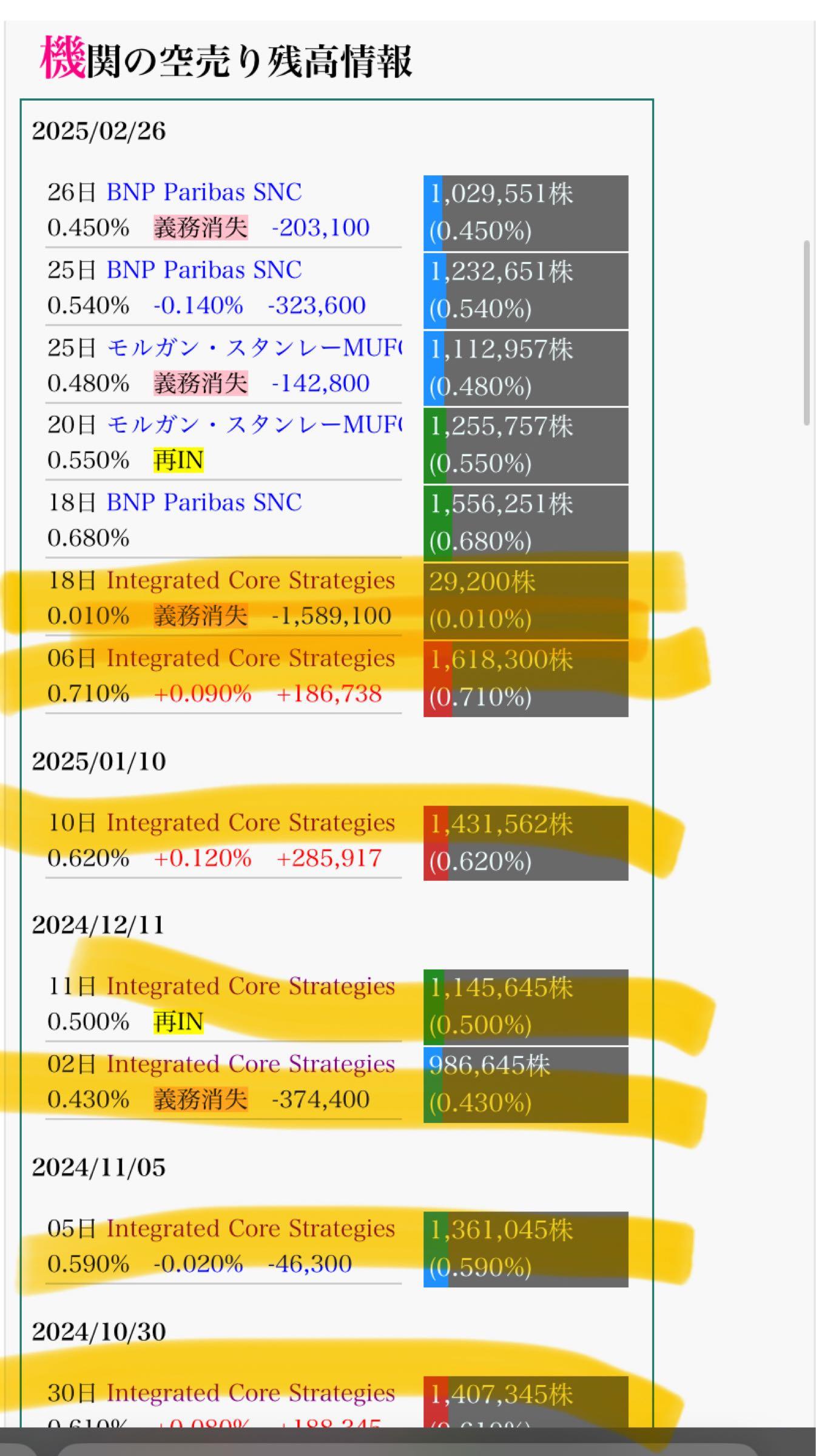Click the bar showing 1,029,551株
This screenshot has height=1456, width=816.
525,211
